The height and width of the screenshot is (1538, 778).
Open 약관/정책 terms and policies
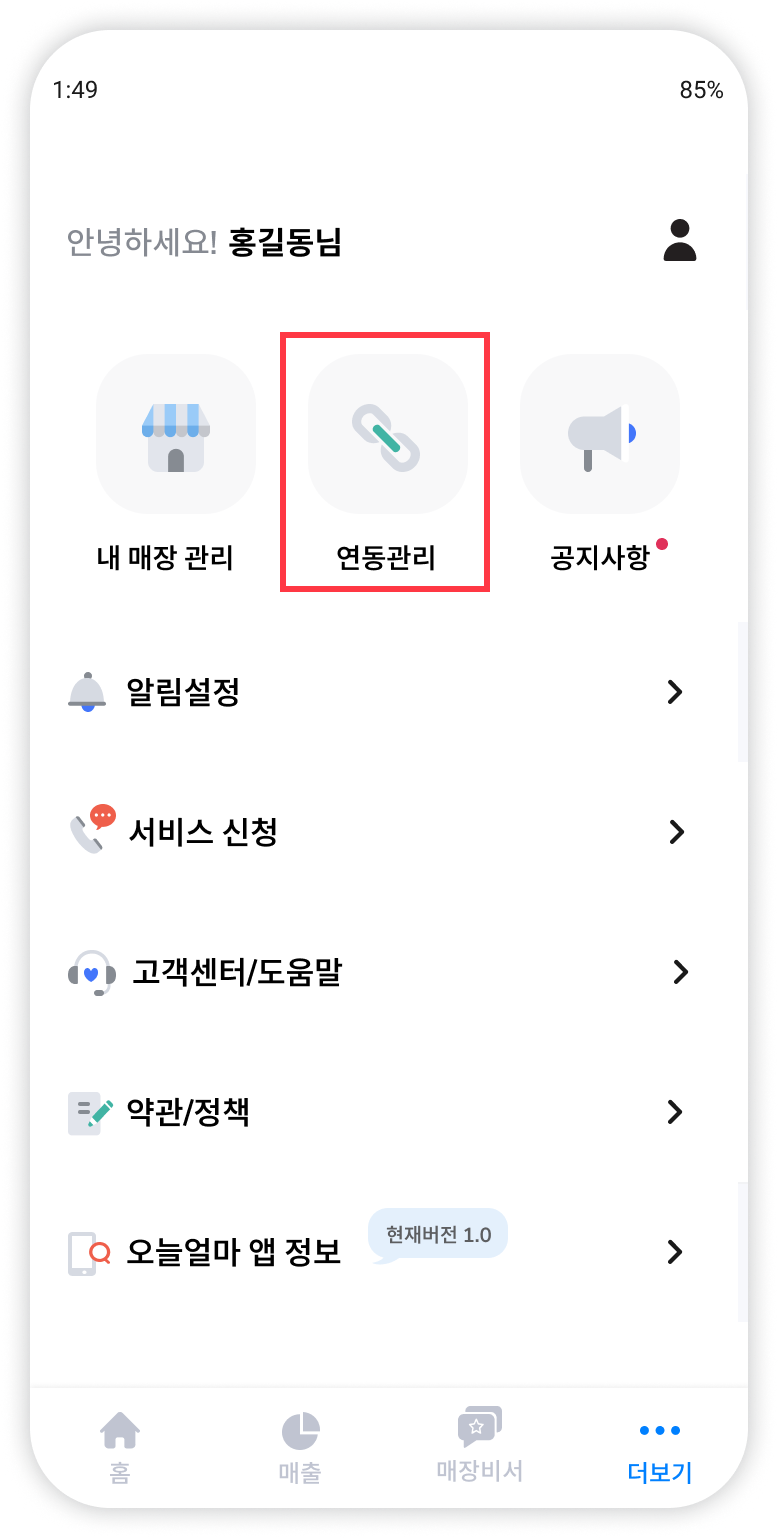[380, 1112]
